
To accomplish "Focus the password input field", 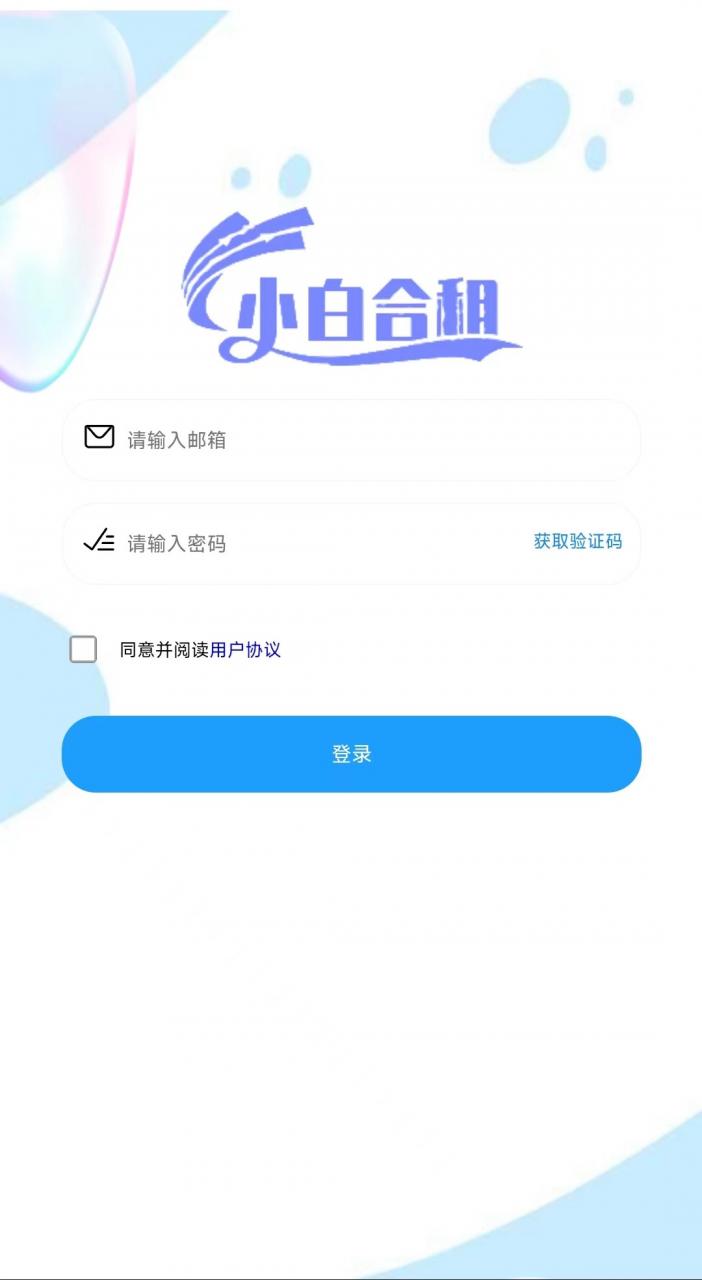I will (x=320, y=543).
